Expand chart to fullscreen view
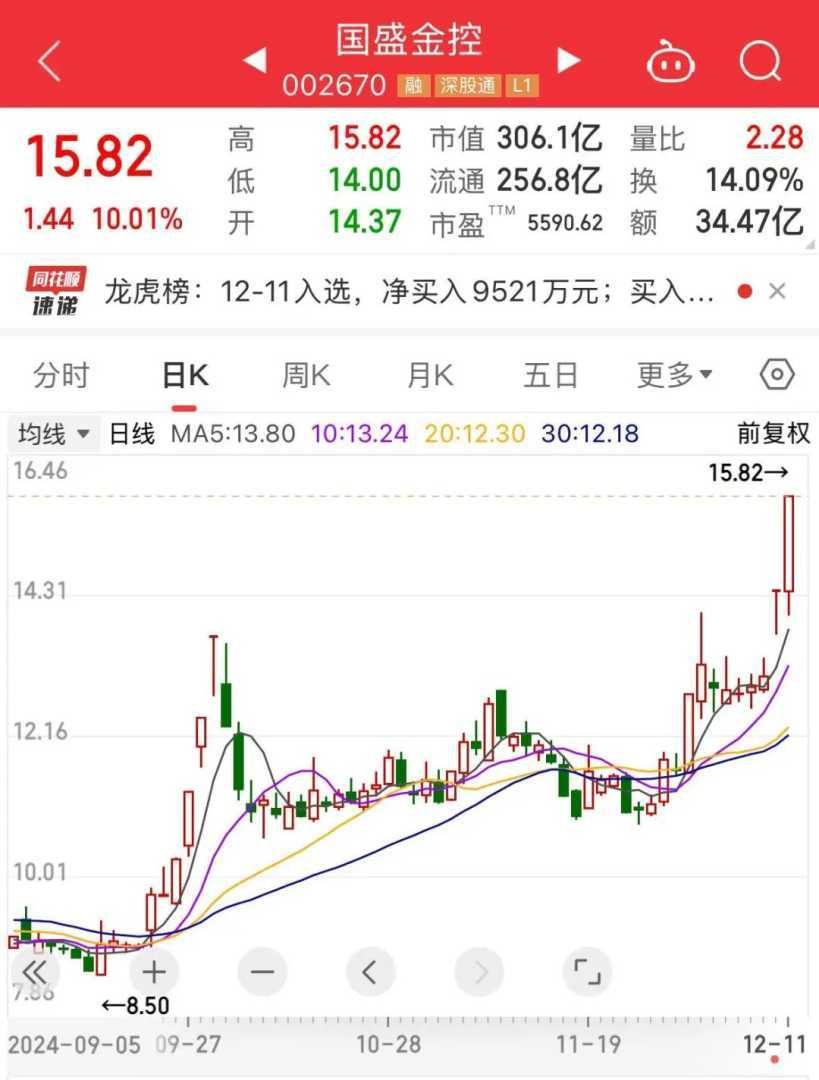This screenshot has width=819, height=1080. (x=586, y=972)
